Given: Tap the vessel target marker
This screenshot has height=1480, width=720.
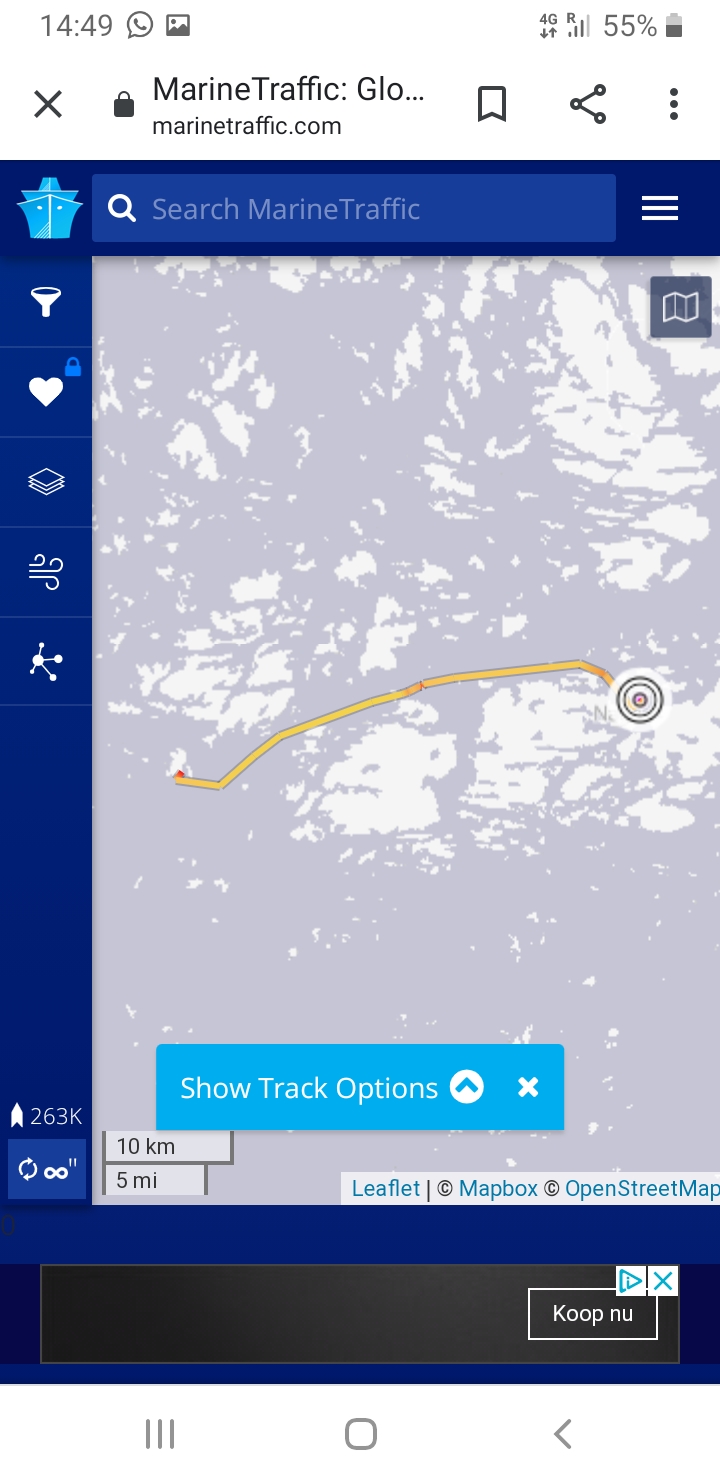Looking at the screenshot, I should 640,700.
